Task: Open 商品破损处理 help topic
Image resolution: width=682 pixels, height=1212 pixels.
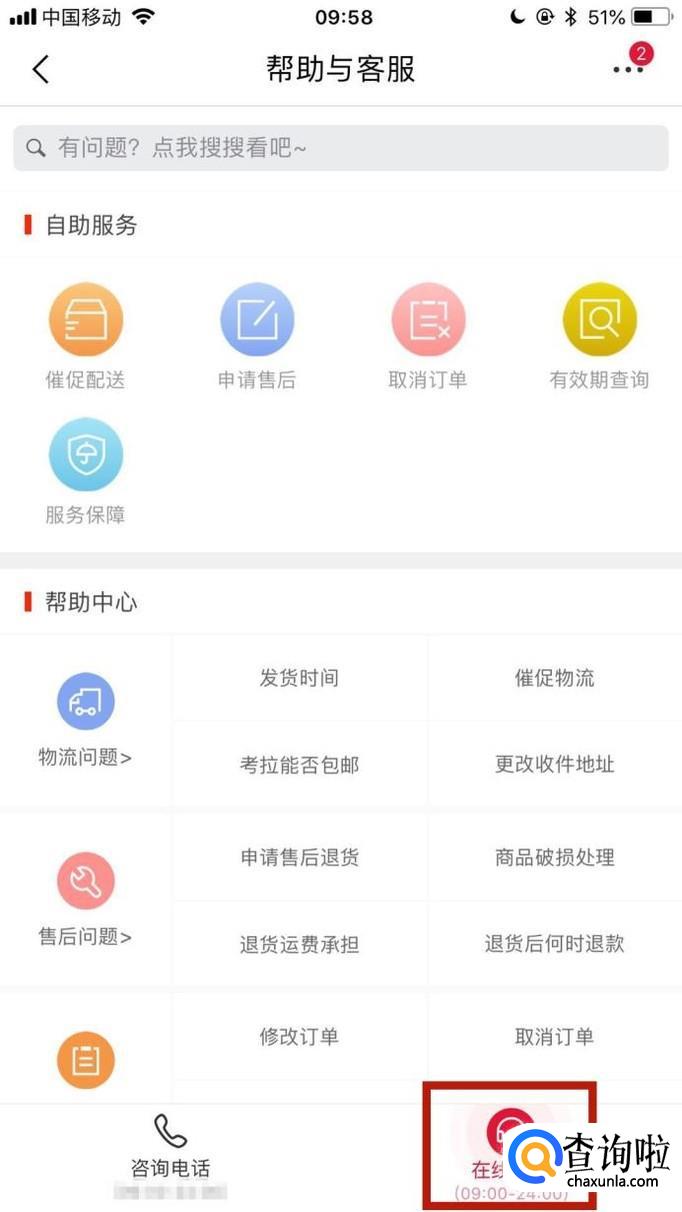Action: 555,857
